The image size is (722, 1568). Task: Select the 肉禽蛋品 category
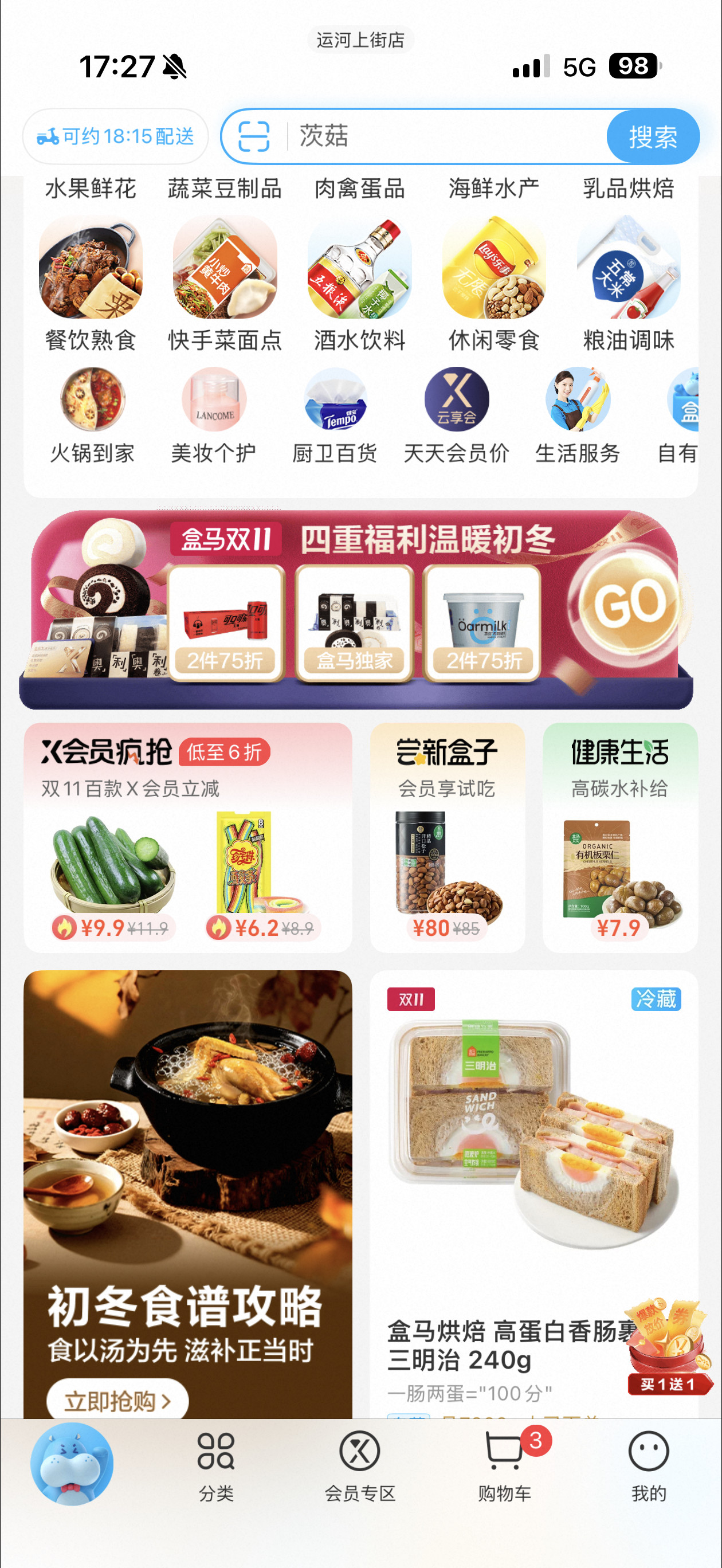362,189
